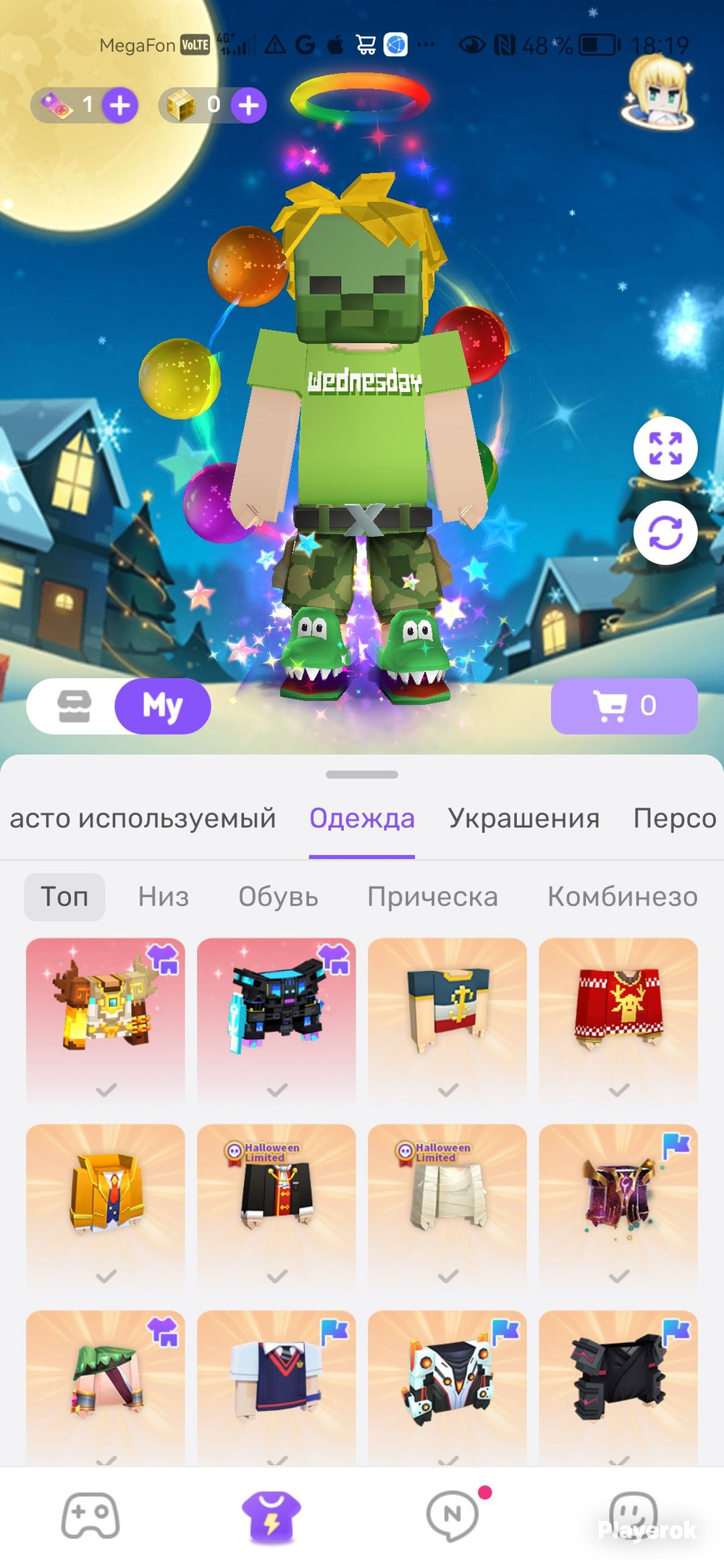
Task: Select the My wardrobe toggle
Action: pos(163,706)
